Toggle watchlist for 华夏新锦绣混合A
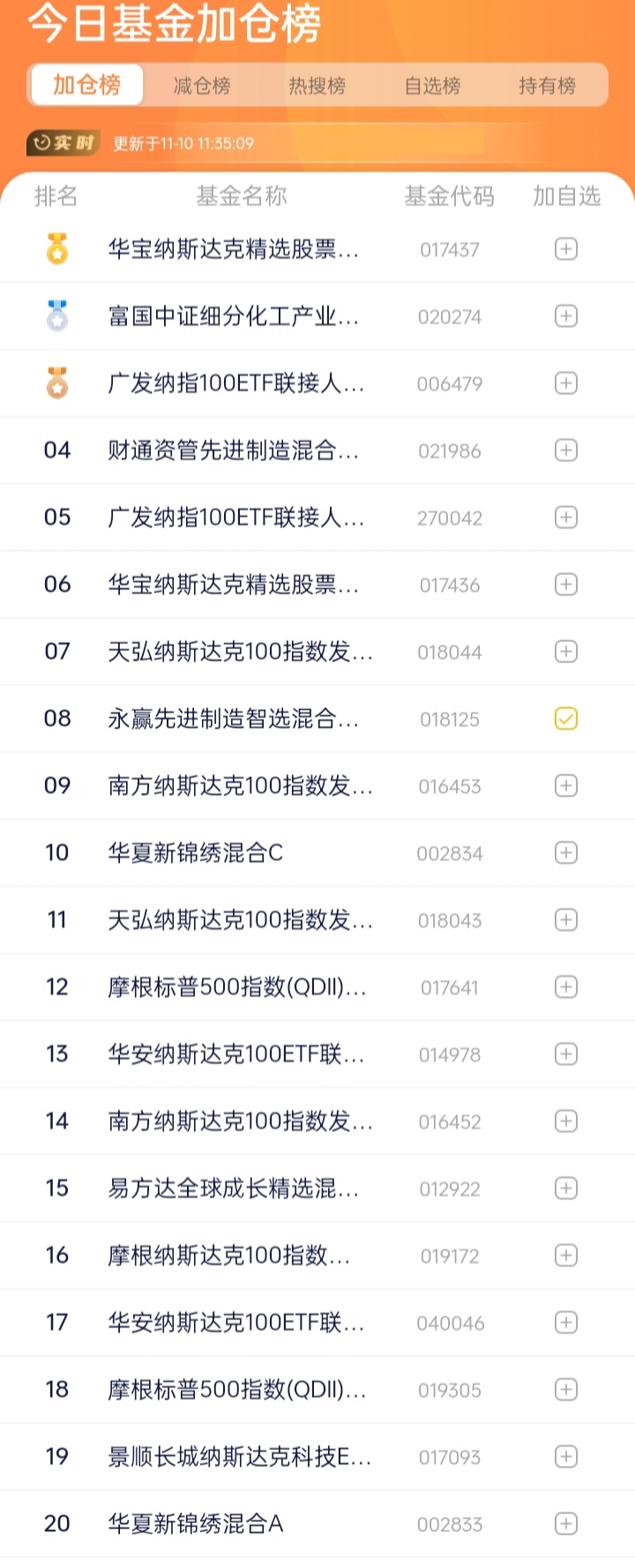The width and height of the screenshot is (635, 1568). tap(565, 1523)
